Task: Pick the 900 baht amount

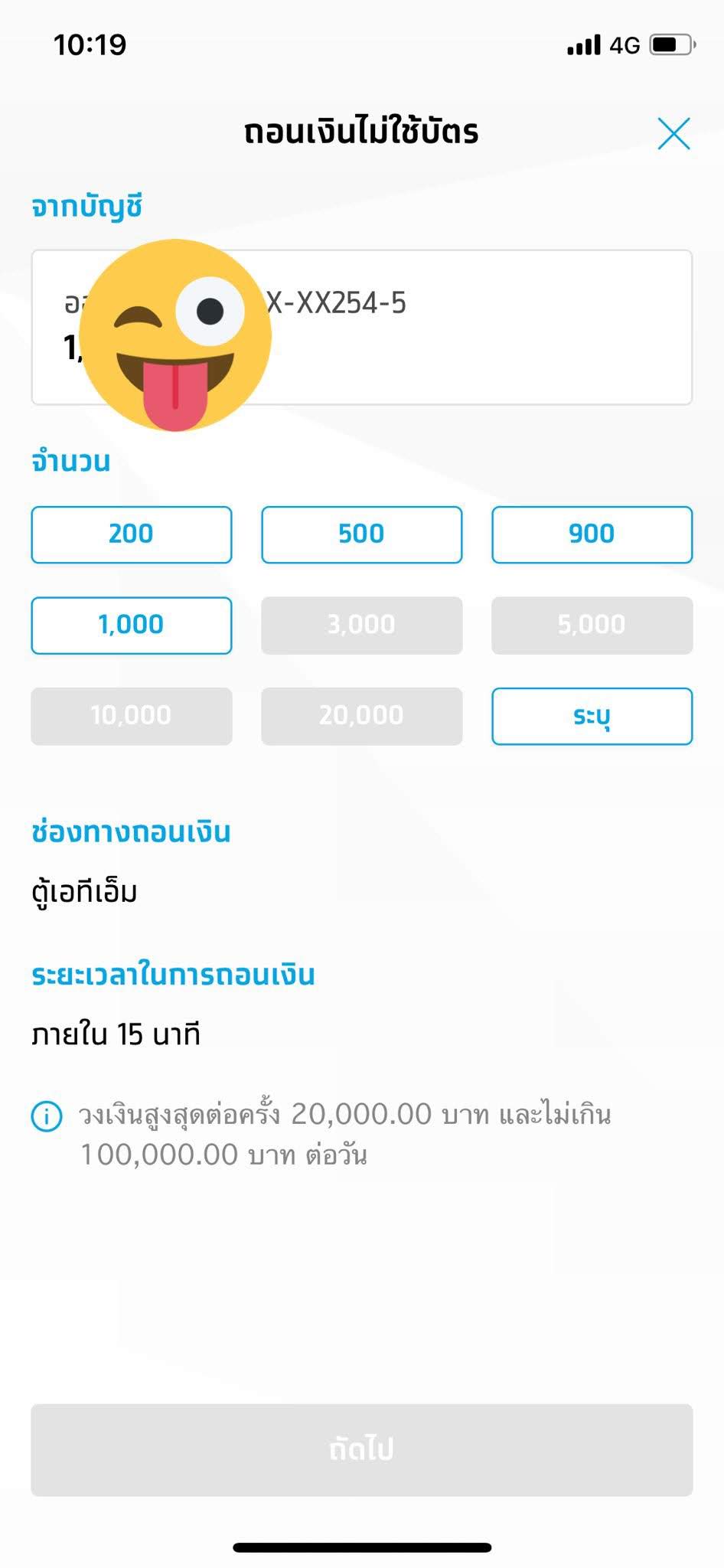Action: pos(592,534)
